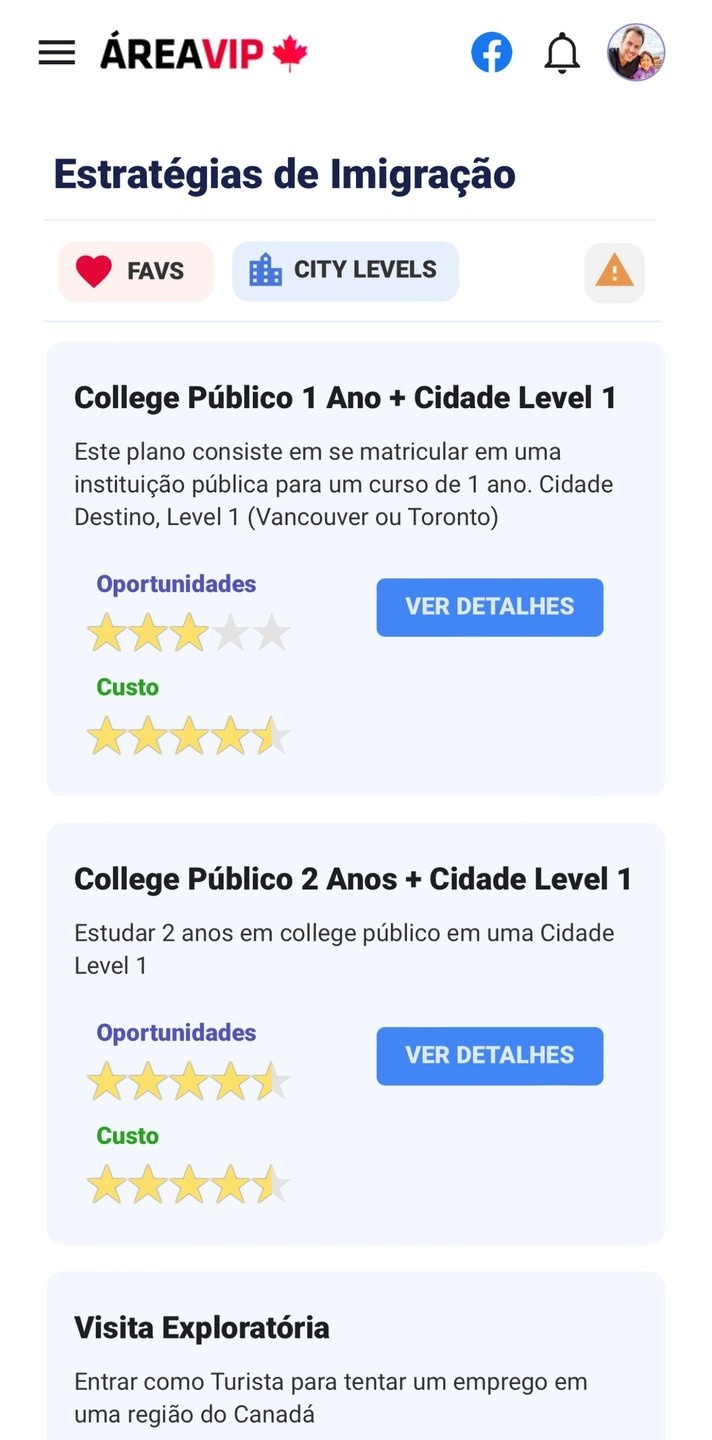Open the Facebook icon link
This screenshot has width=712, height=1440.
coord(491,53)
